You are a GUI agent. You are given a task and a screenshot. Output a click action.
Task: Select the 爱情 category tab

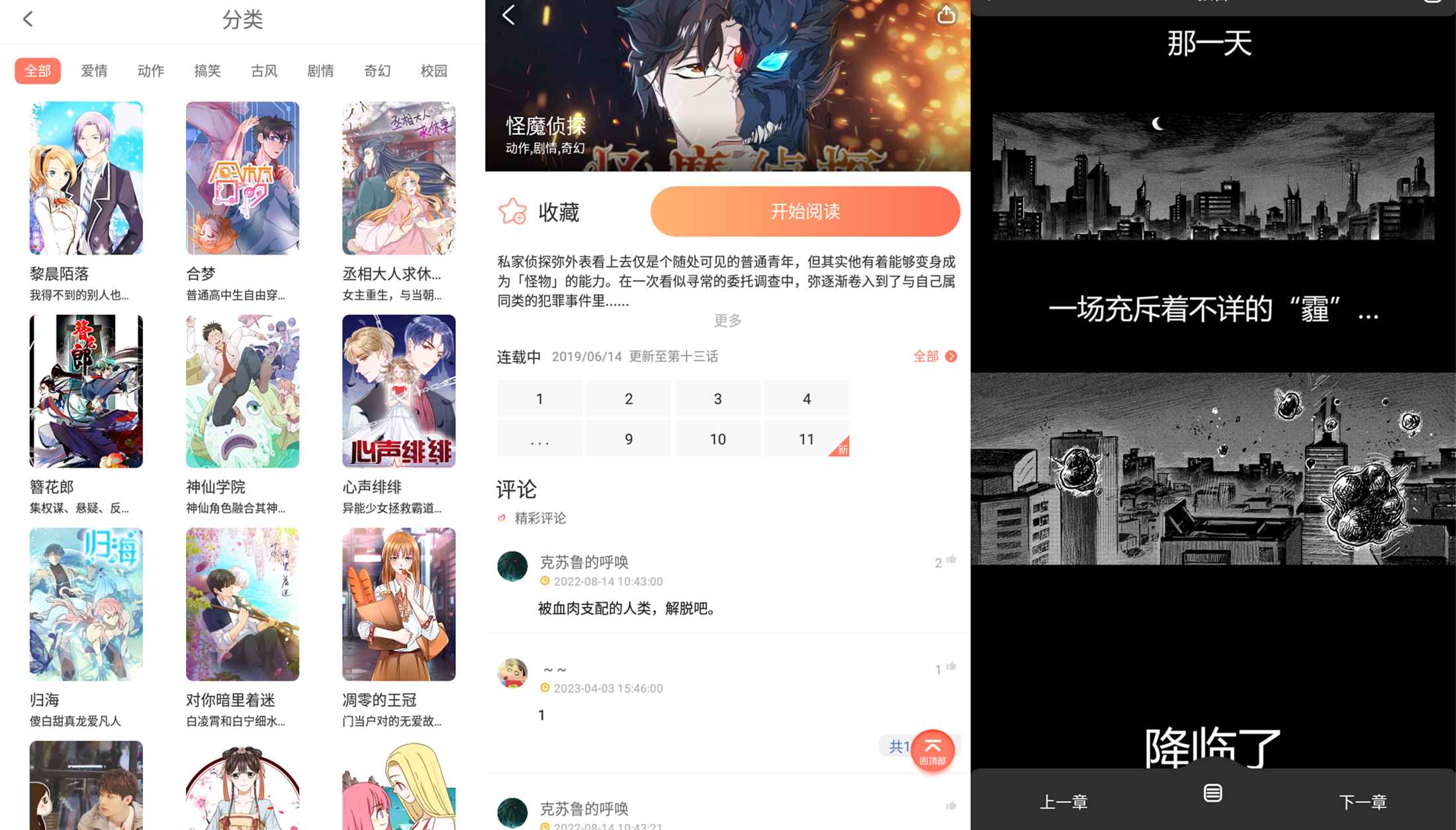[x=94, y=71]
